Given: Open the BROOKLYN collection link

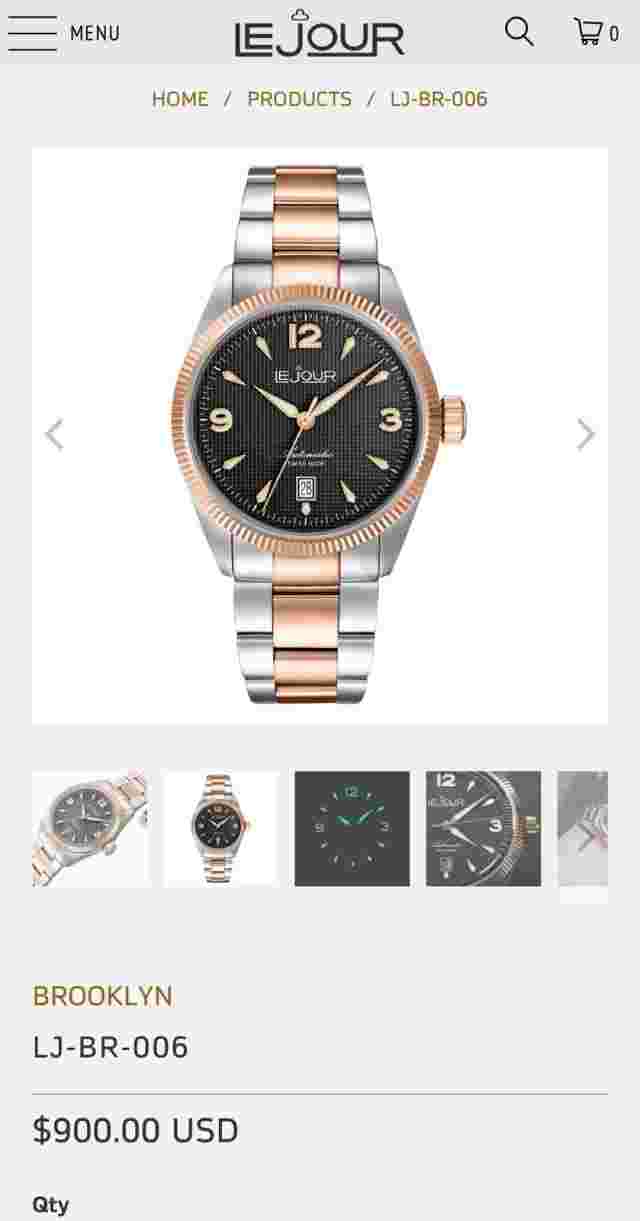Looking at the screenshot, I should 102,996.
